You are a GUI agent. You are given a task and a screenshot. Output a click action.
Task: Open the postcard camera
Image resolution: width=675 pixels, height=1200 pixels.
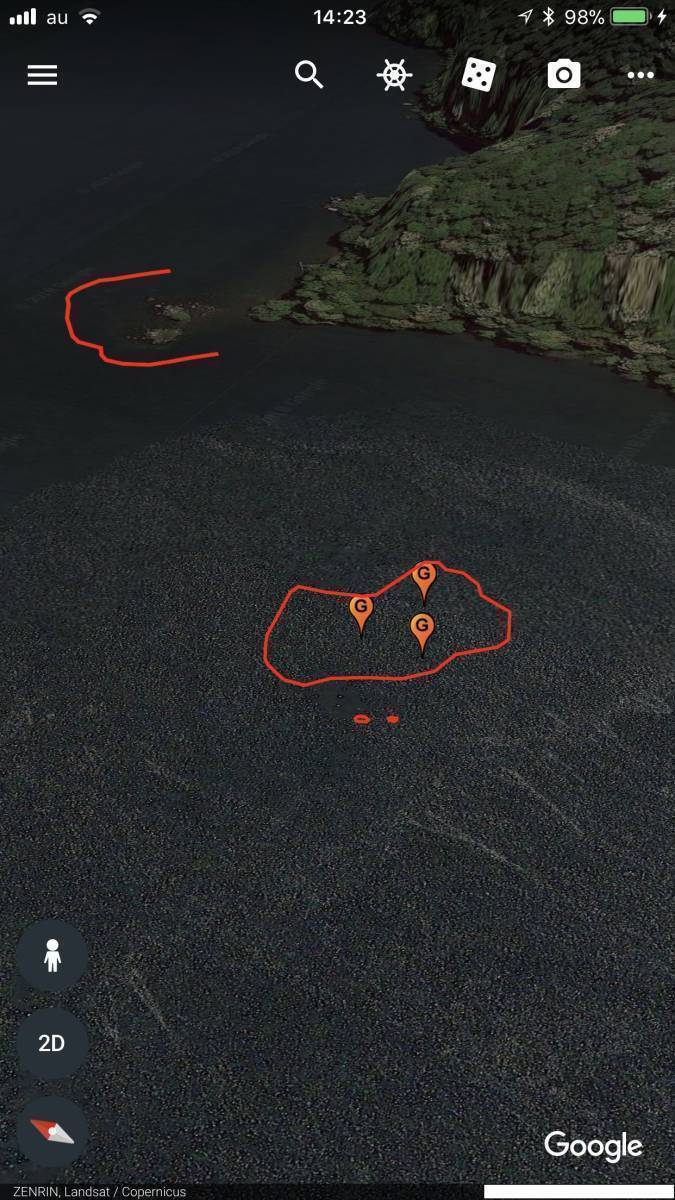pyautogui.click(x=564, y=75)
